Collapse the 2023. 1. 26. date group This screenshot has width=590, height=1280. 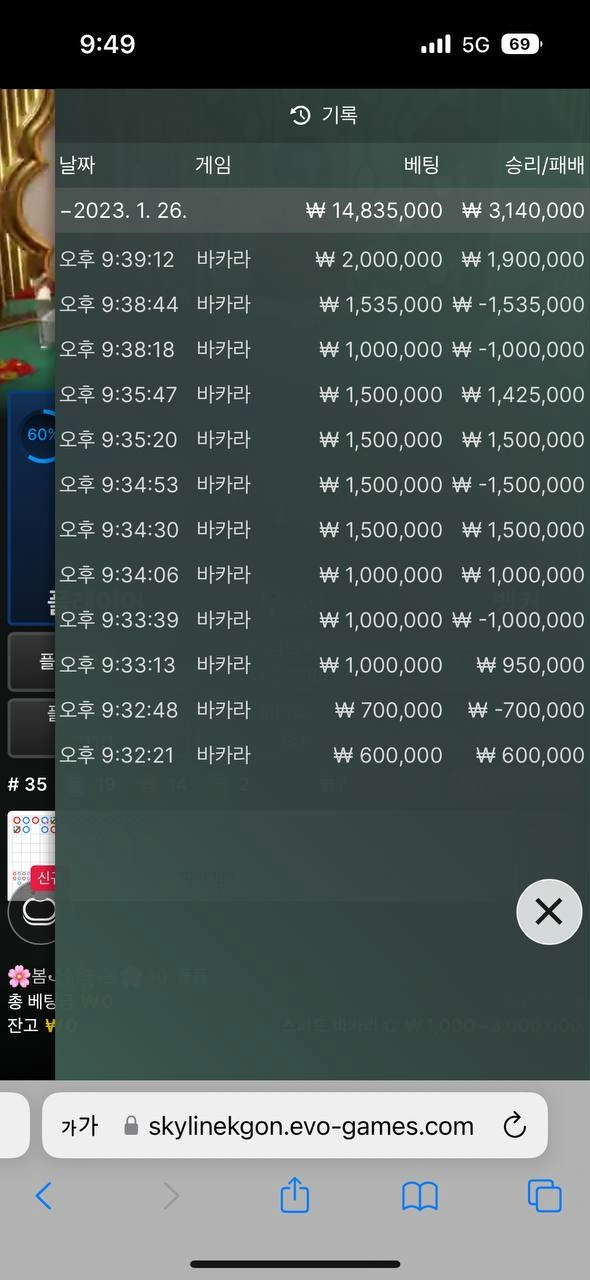click(x=322, y=210)
